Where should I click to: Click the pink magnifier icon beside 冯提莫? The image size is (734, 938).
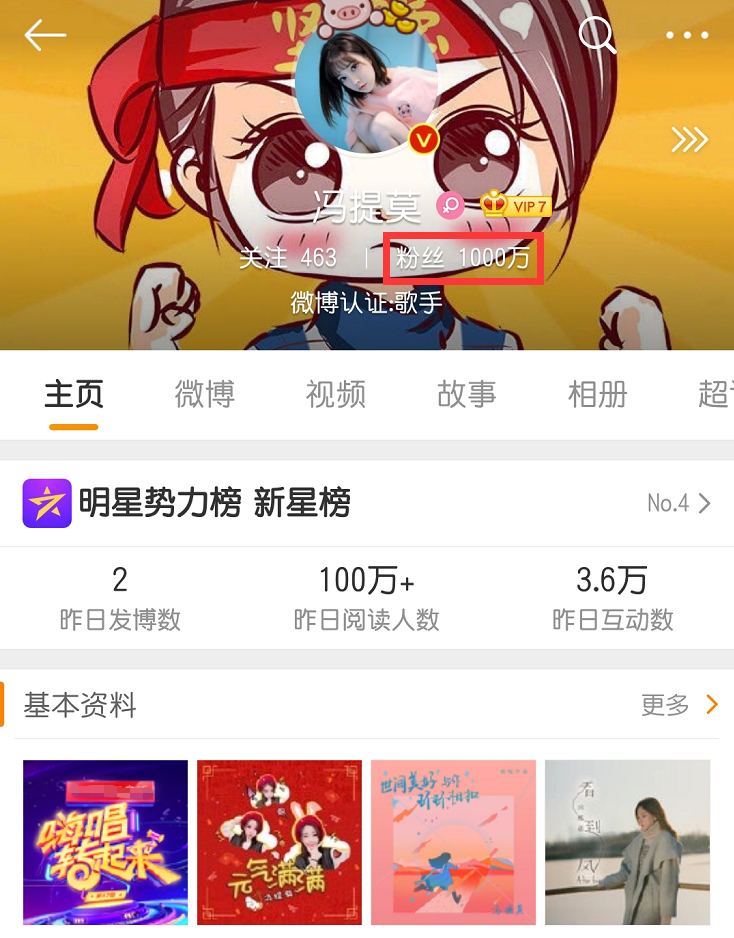449,206
